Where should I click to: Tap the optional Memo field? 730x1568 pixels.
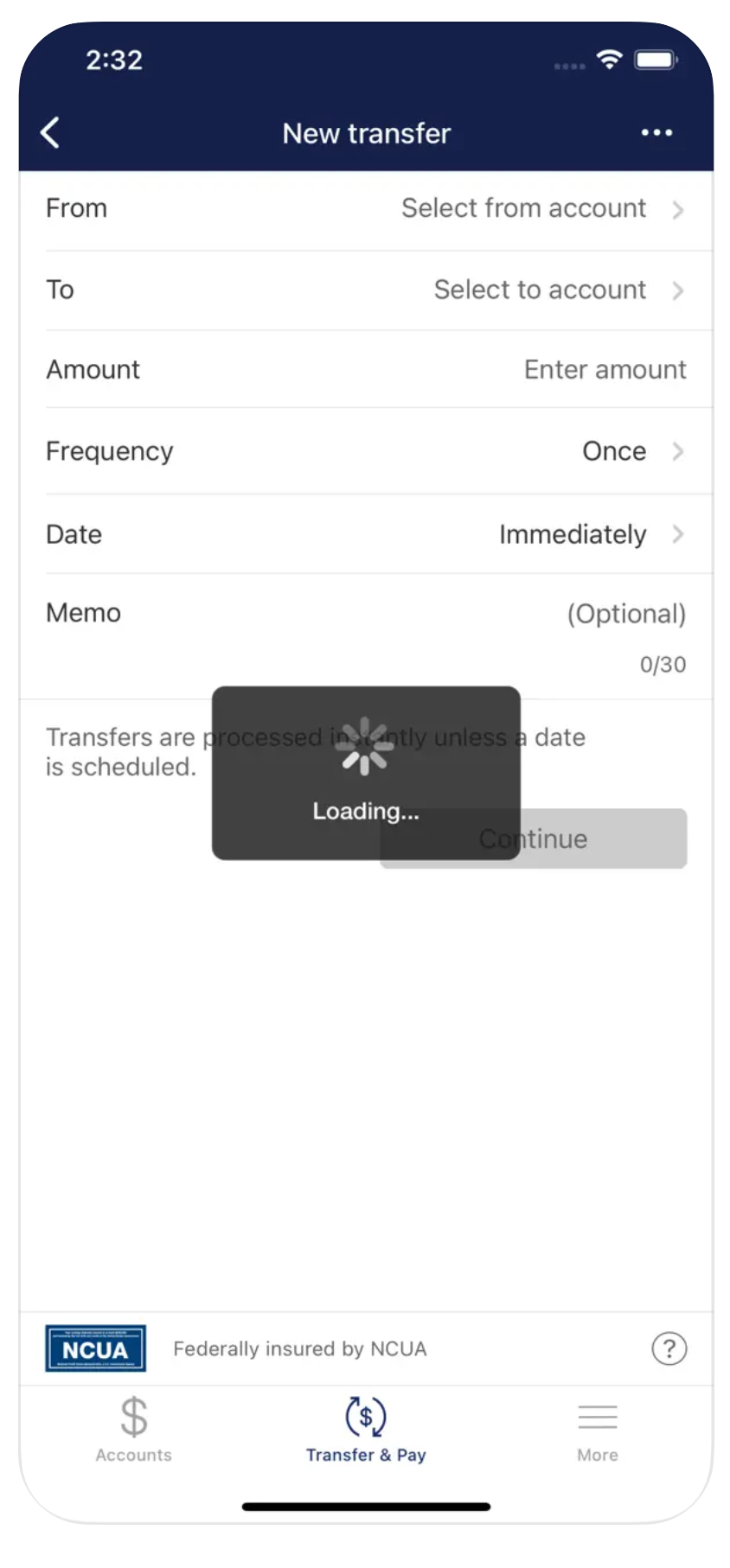click(366, 635)
